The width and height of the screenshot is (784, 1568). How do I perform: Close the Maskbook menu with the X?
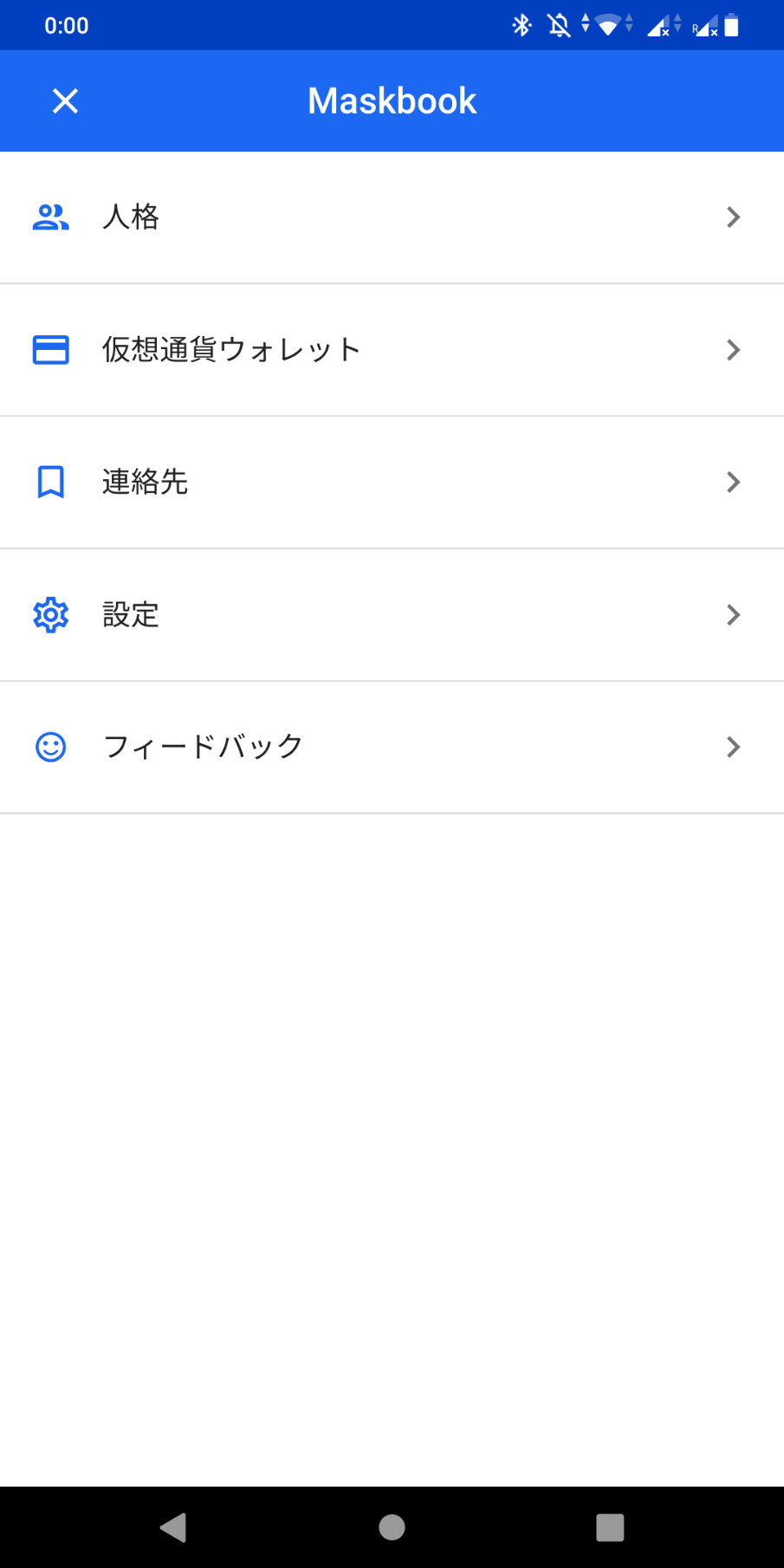click(x=65, y=101)
